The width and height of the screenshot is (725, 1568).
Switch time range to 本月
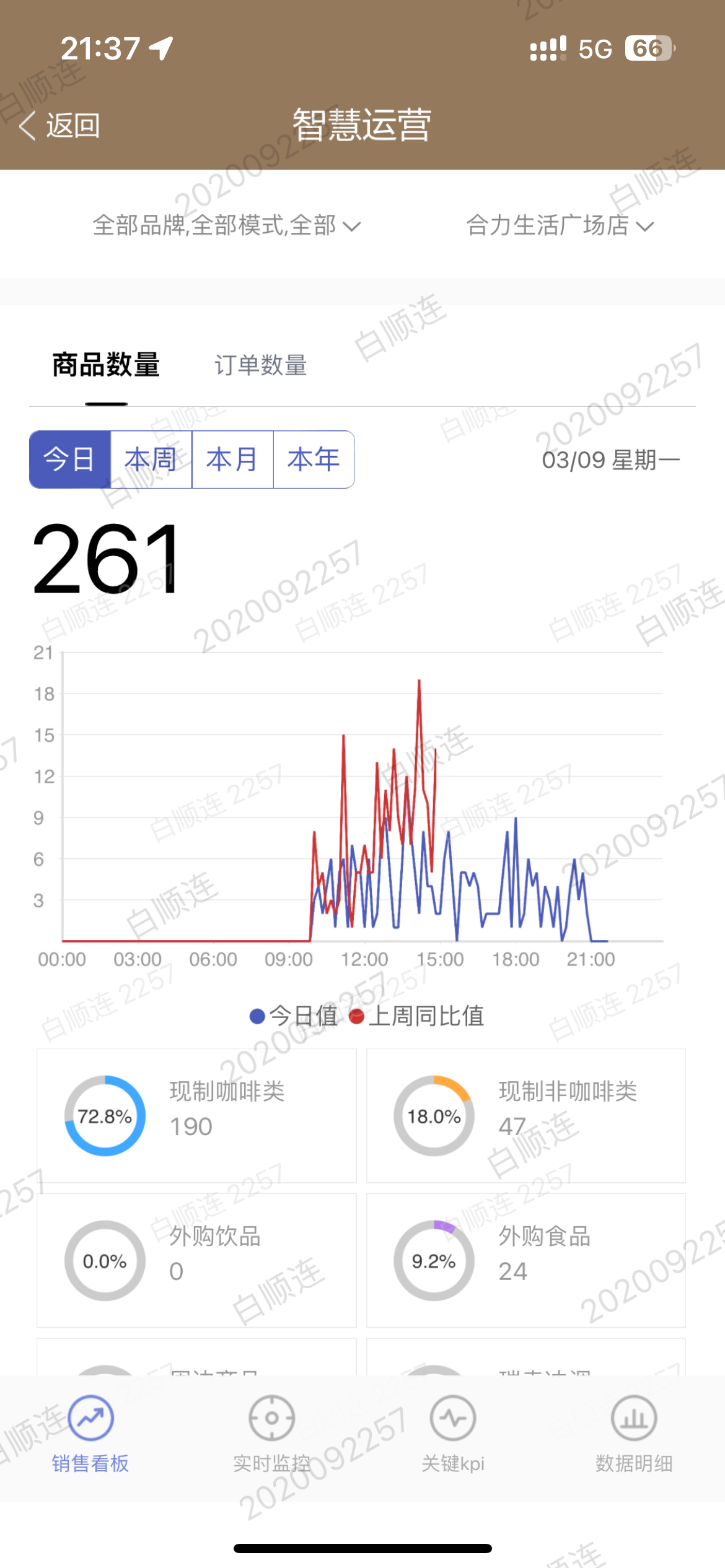click(x=232, y=460)
